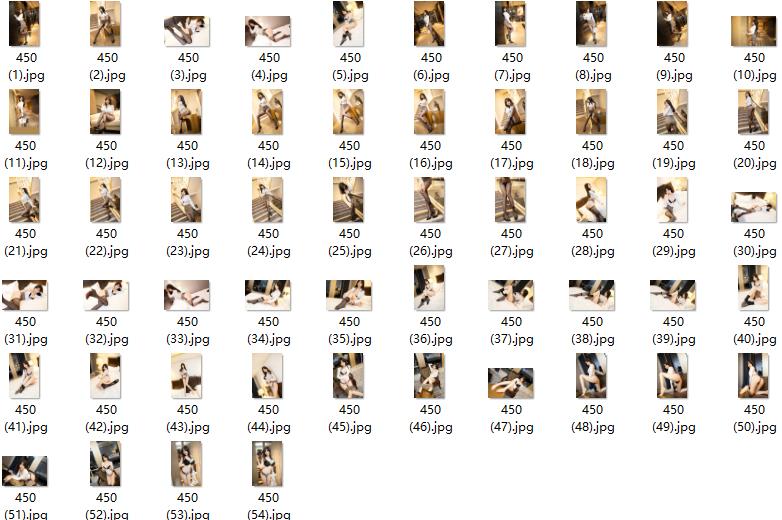Select the picture 450 (27).jpg
Screen dimensions: 782x520
click(x=511, y=200)
